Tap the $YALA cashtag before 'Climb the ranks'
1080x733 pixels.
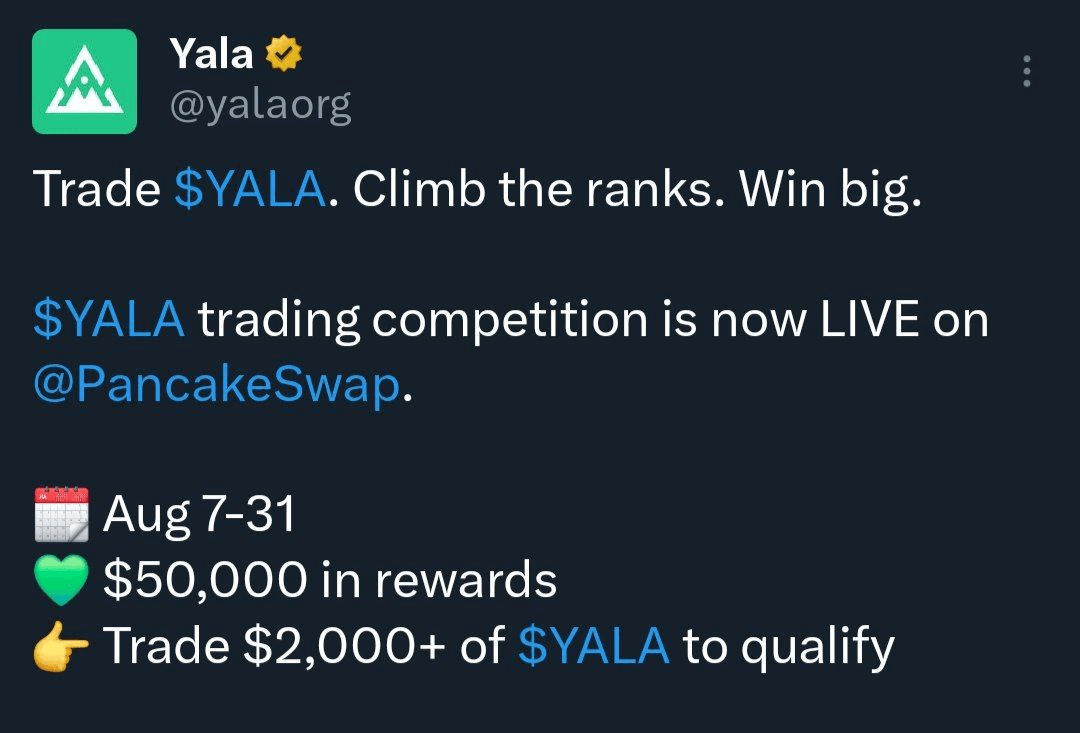point(249,190)
